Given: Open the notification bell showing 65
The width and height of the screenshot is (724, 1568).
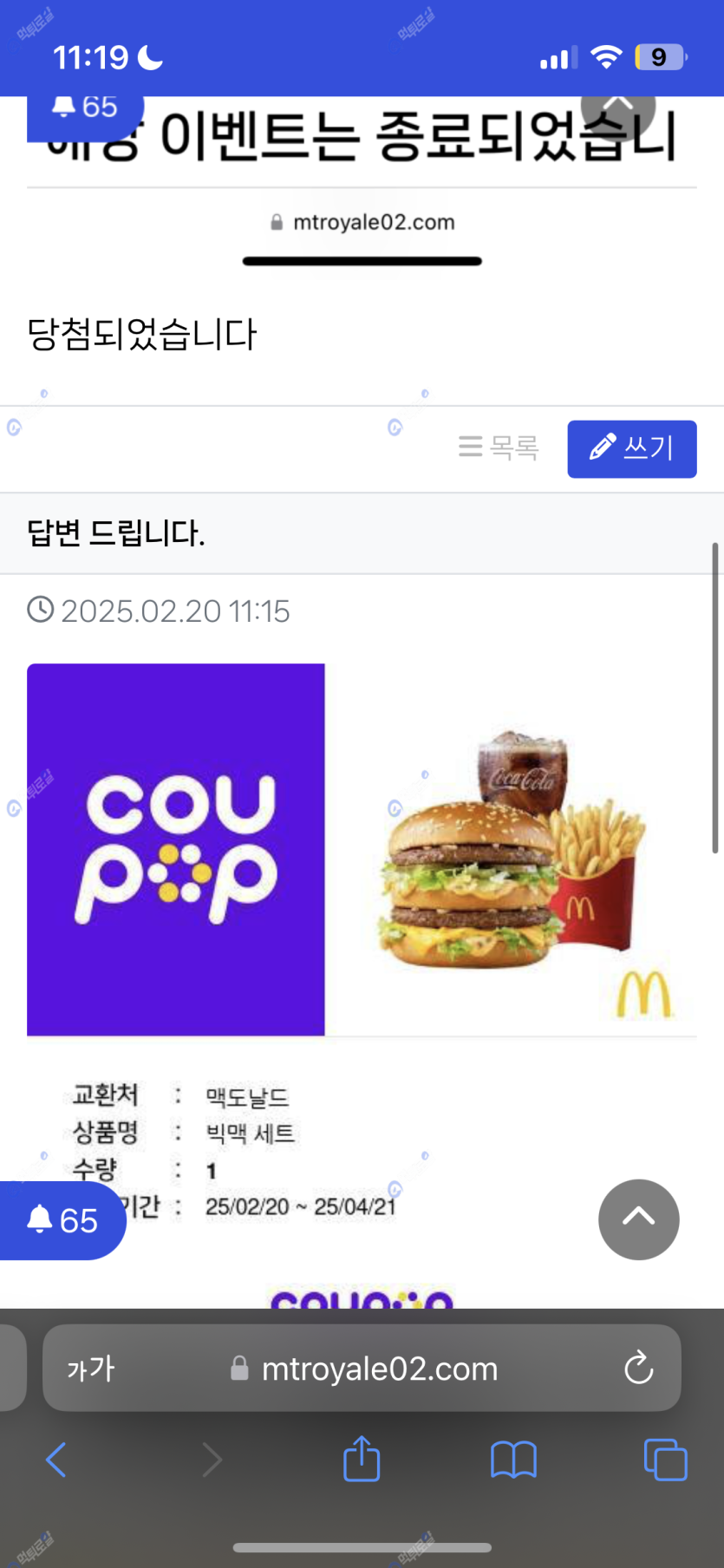Looking at the screenshot, I should coord(62,1220).
